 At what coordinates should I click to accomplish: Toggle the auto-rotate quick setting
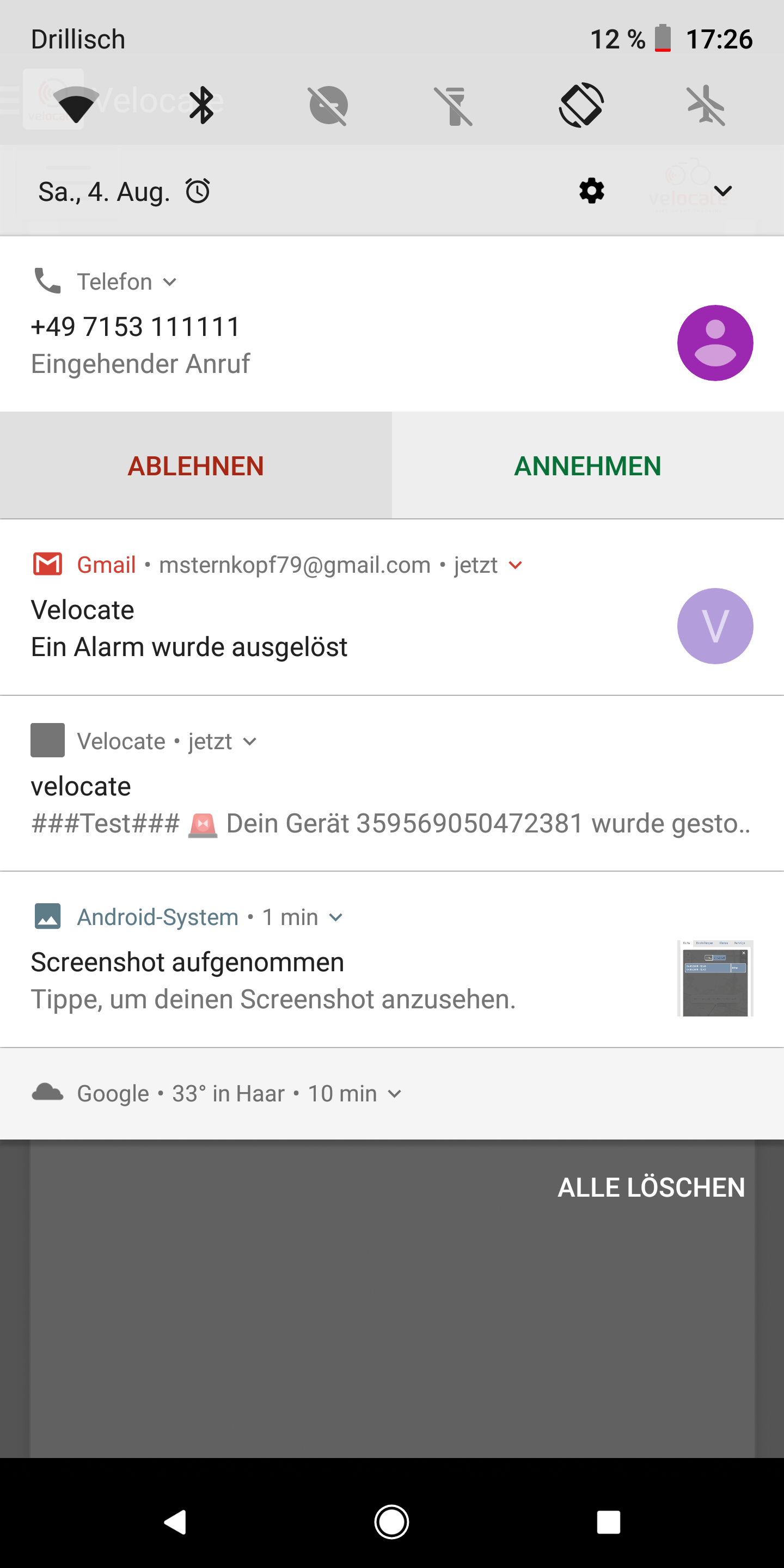581,105
